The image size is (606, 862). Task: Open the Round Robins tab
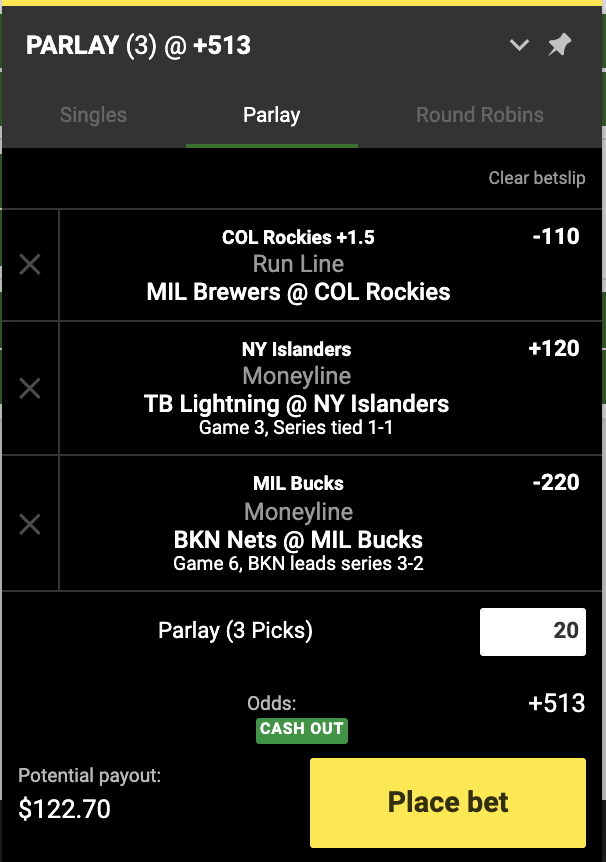480,115
